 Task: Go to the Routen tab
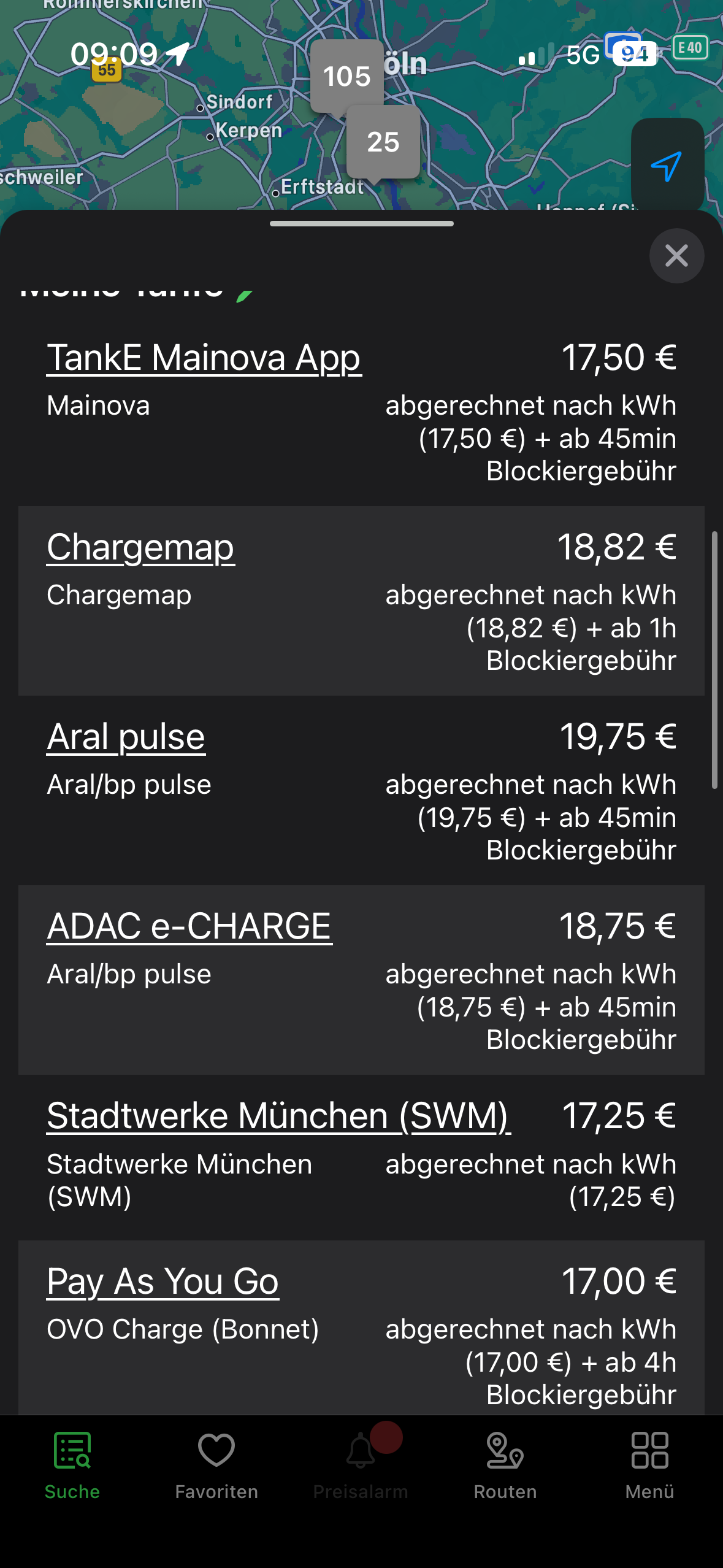click(505, 1465)
